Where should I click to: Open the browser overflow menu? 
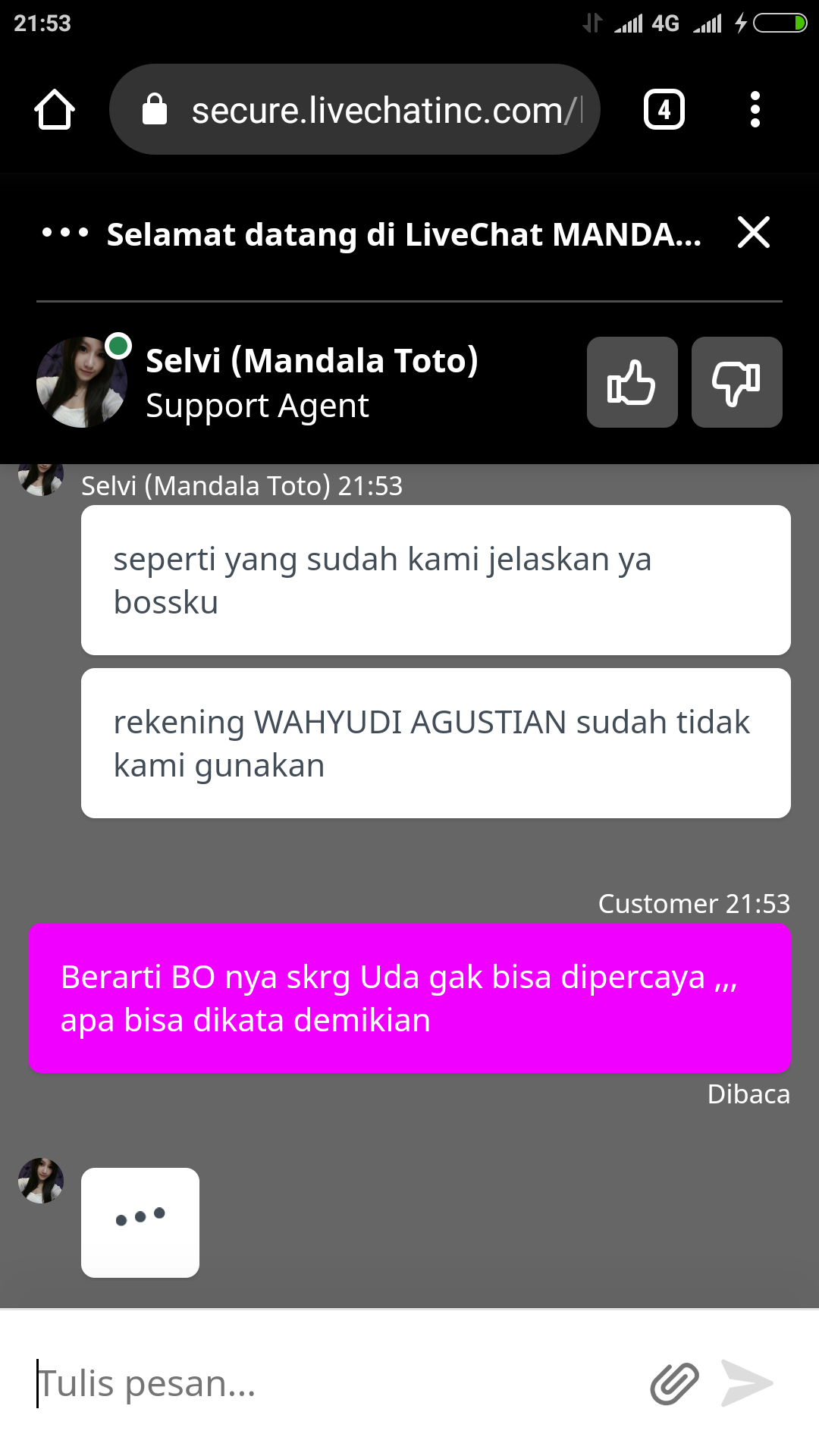755,110
